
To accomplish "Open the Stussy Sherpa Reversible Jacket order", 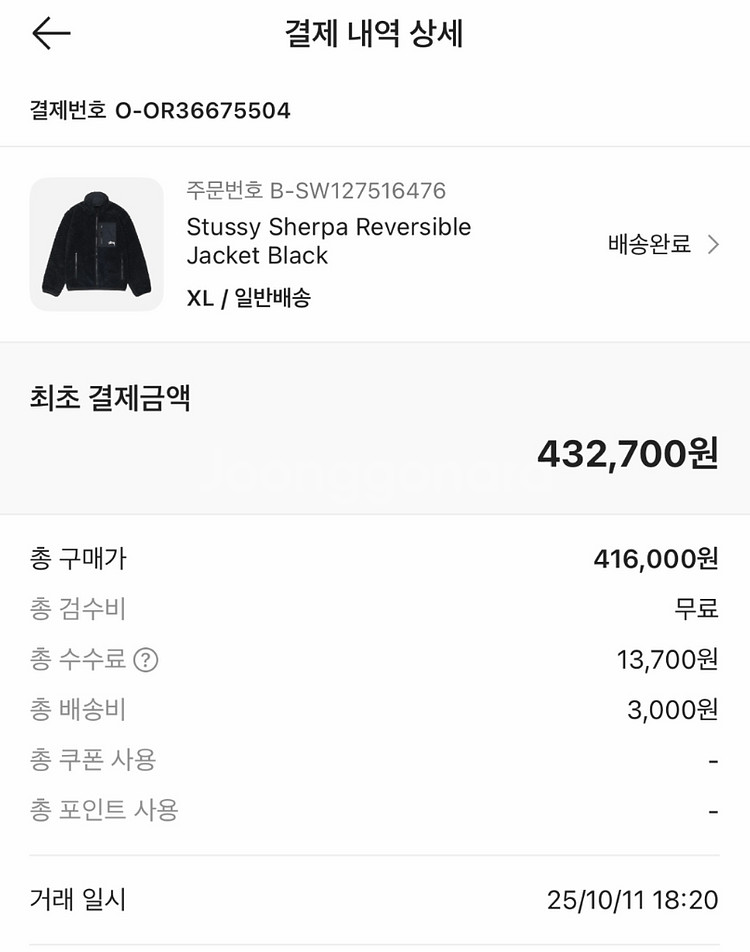I will [x=328, y=241].
